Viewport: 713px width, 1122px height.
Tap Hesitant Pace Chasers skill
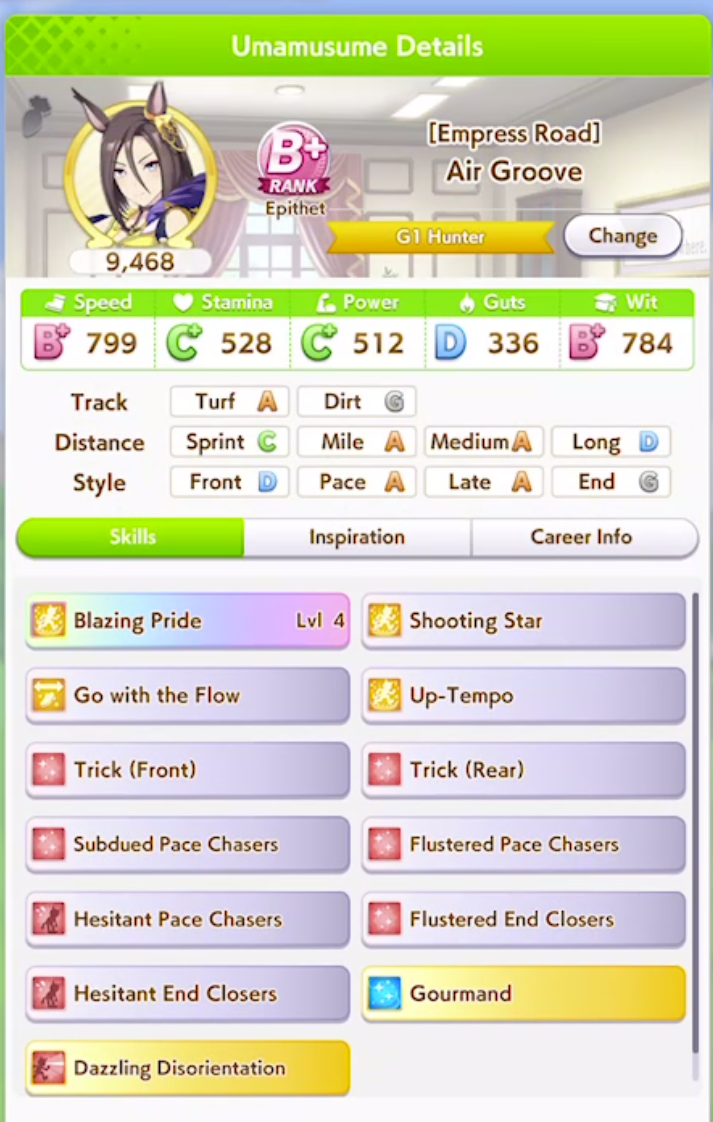[188, 919]
